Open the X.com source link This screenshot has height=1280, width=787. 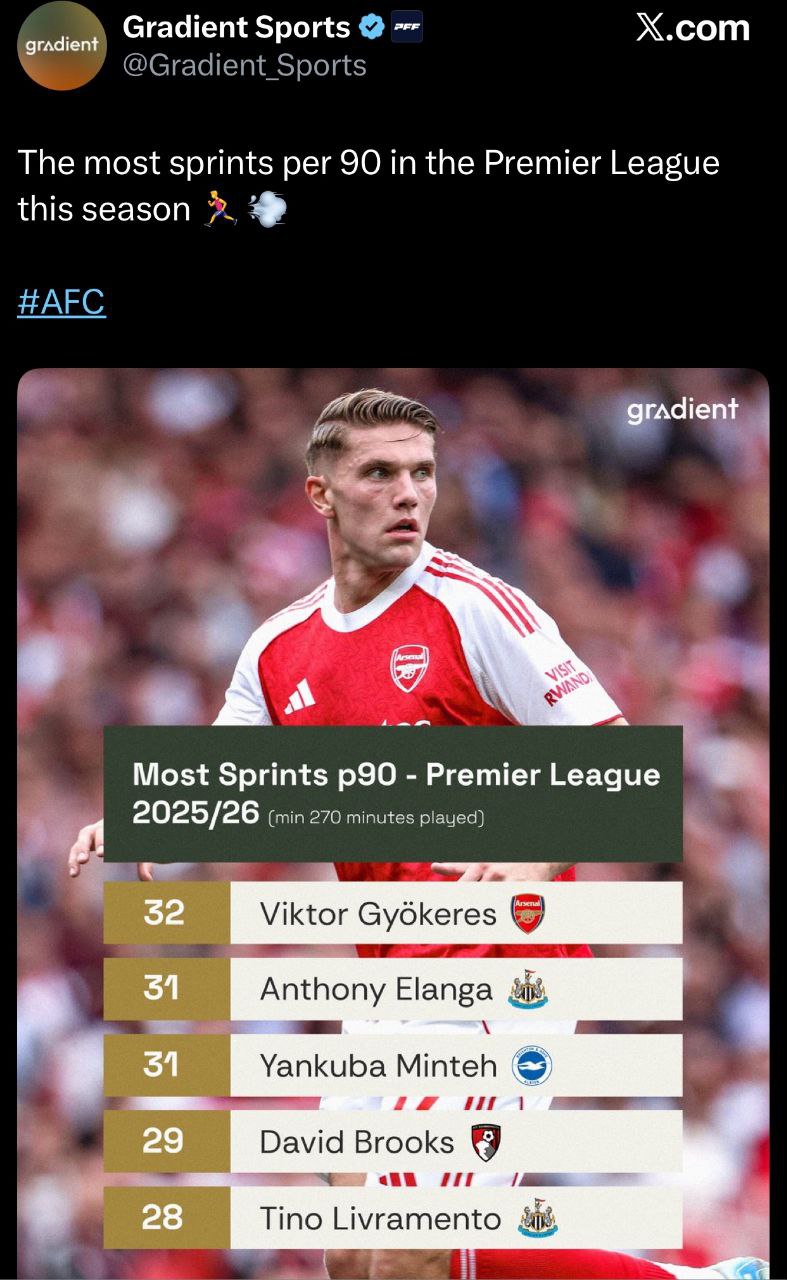pos(692,28)
